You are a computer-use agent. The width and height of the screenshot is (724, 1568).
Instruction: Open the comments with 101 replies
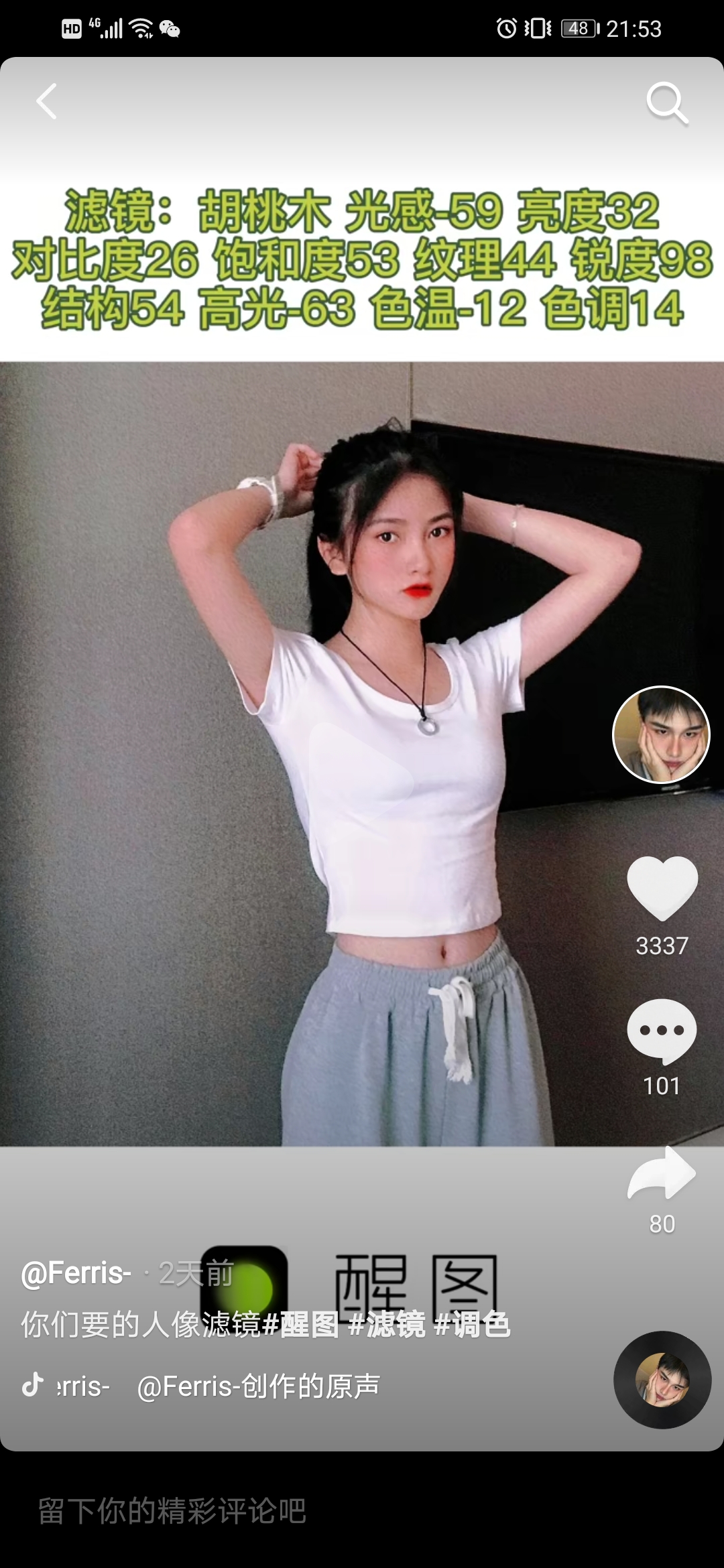pos(662,1031)
